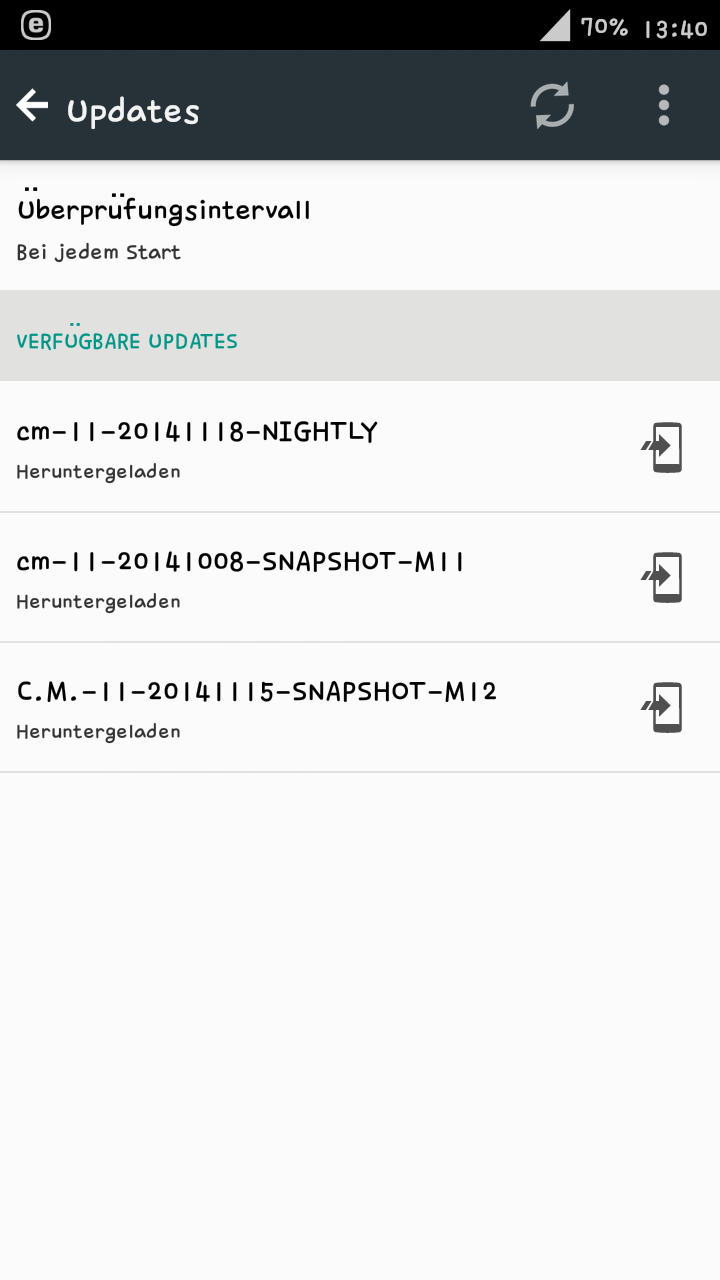The width and height of the screenshot is (720, 1280).
Task: Open the Überprüfungsintervall setting
Action: 300,226
